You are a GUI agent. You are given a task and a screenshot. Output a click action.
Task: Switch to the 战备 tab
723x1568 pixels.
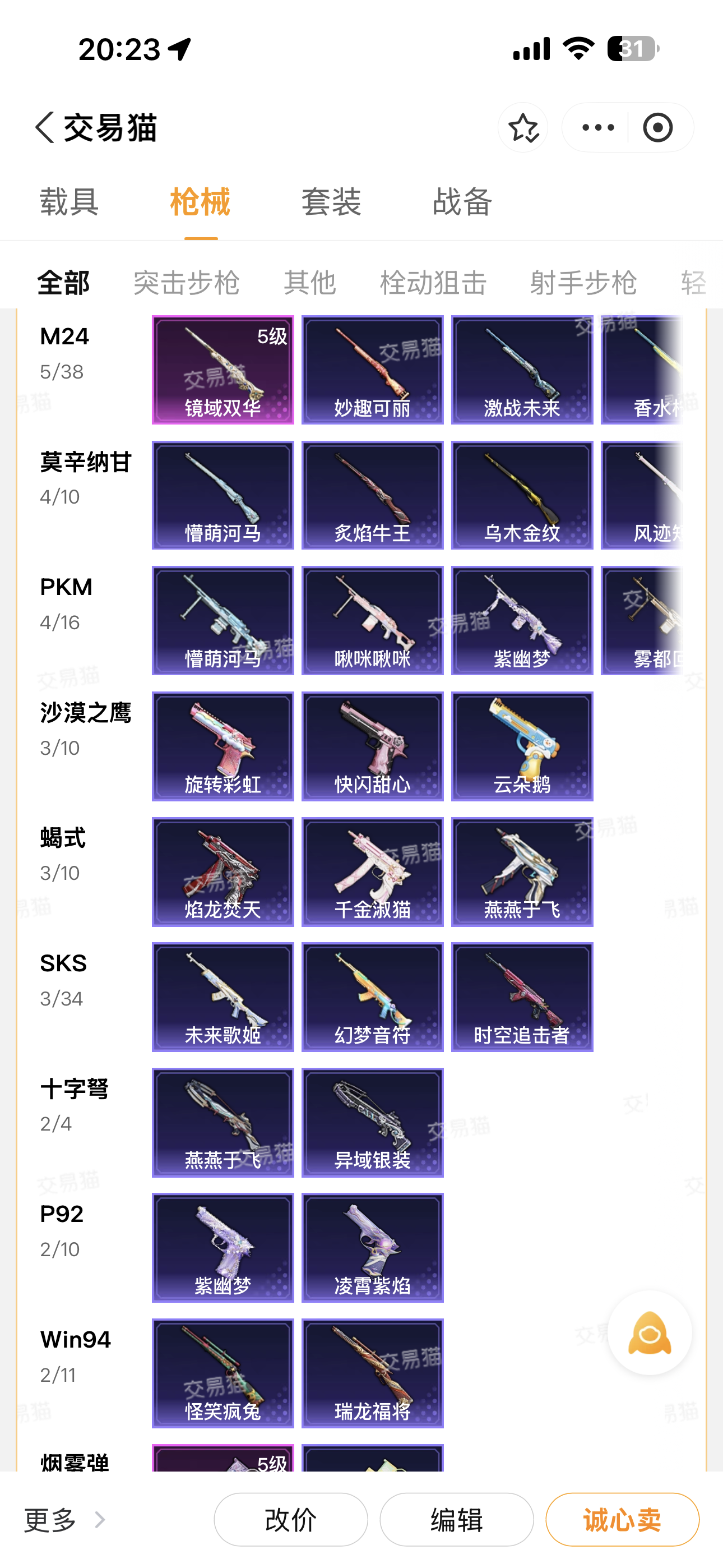[462, 201]
